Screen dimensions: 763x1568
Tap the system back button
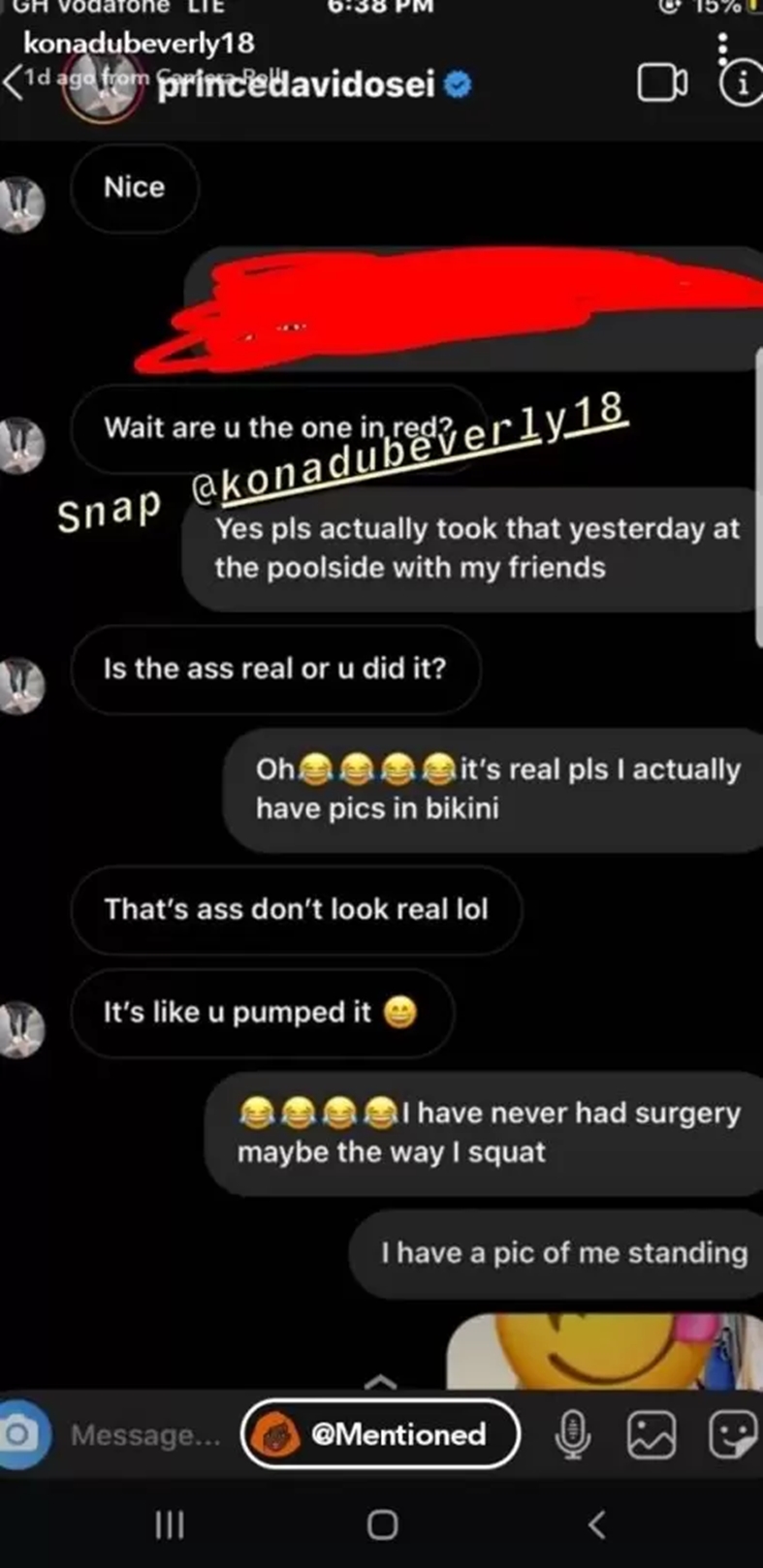tap(596, 1524)
